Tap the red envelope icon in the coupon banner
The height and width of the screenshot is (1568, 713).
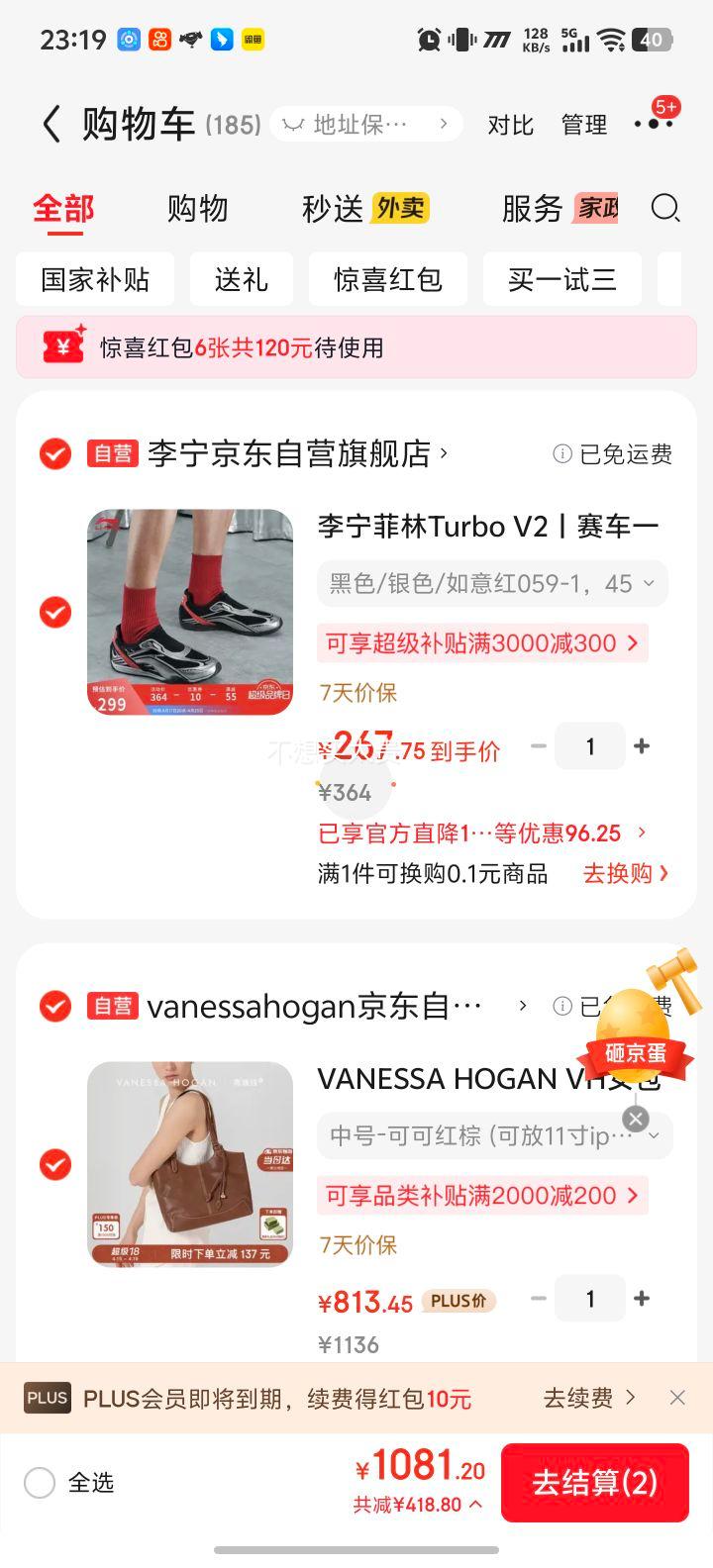tap(61, 346)
